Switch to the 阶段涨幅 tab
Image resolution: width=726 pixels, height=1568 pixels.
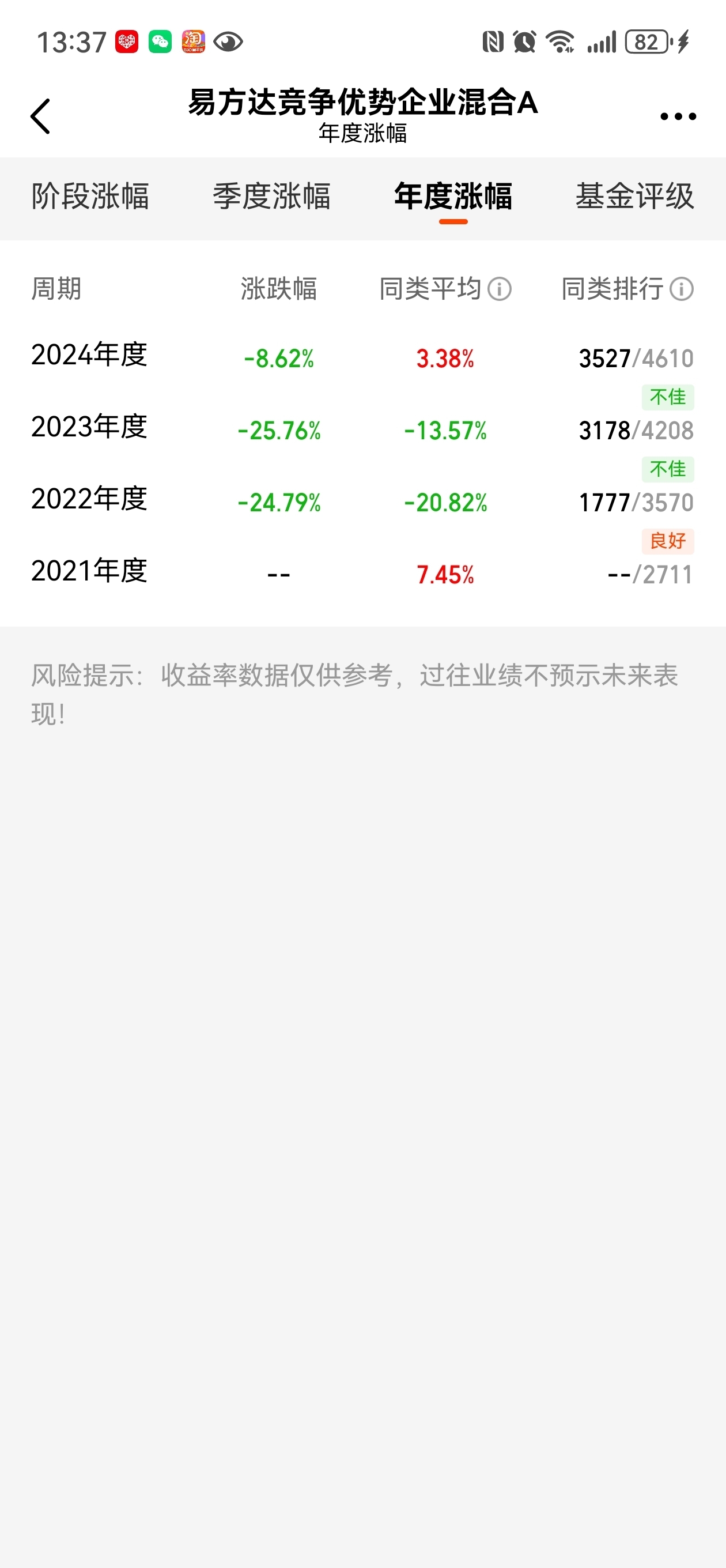click(90, 196)
